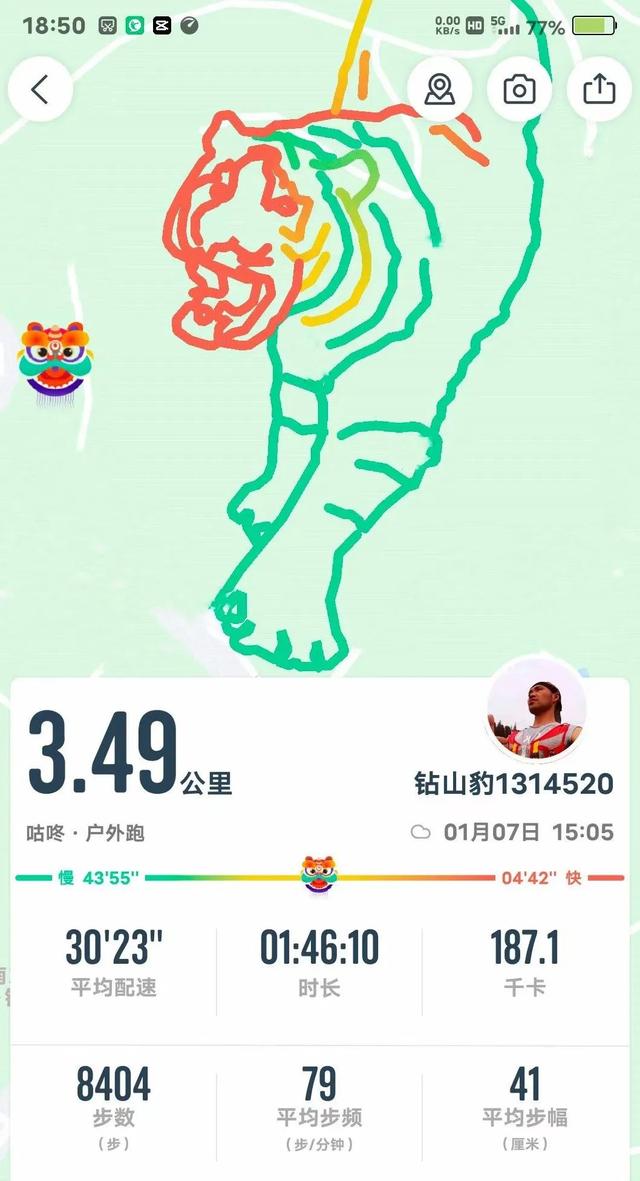Open profile avatar of 钻山豹1314520

click(535, 711)
